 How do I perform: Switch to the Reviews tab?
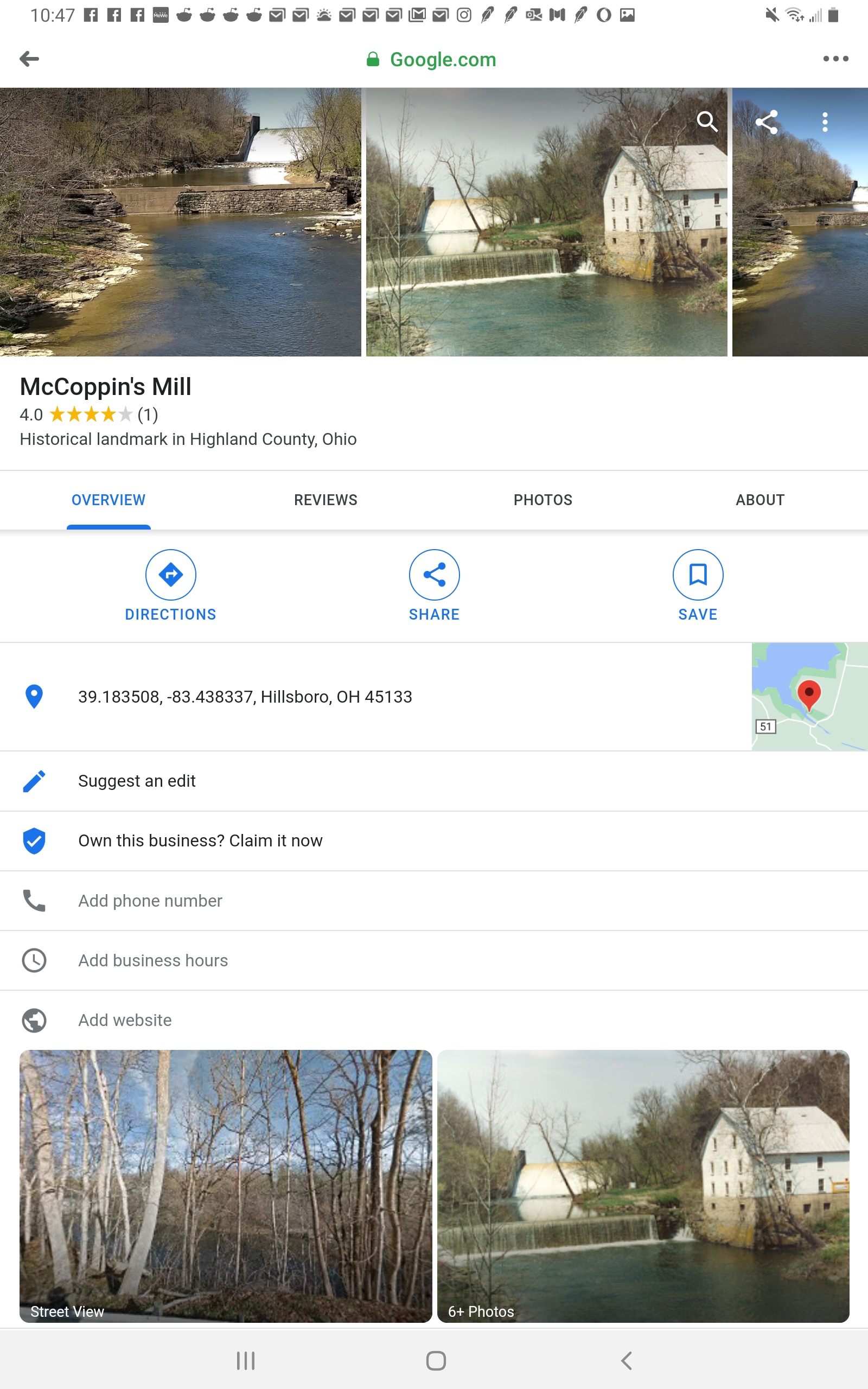pyautogui.click(x=325, y=500)
